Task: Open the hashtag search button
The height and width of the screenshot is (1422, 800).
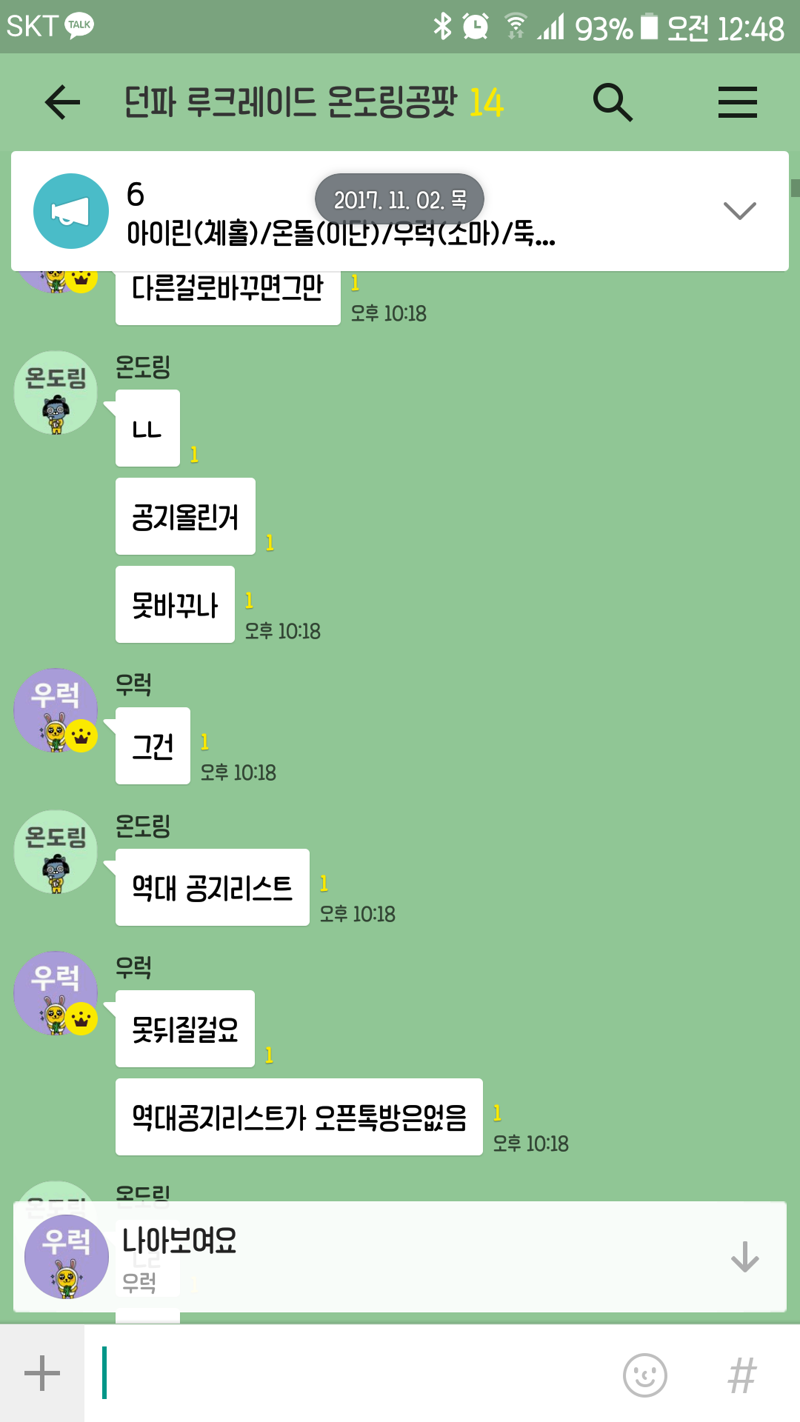Action: (x=741, y=1374)
